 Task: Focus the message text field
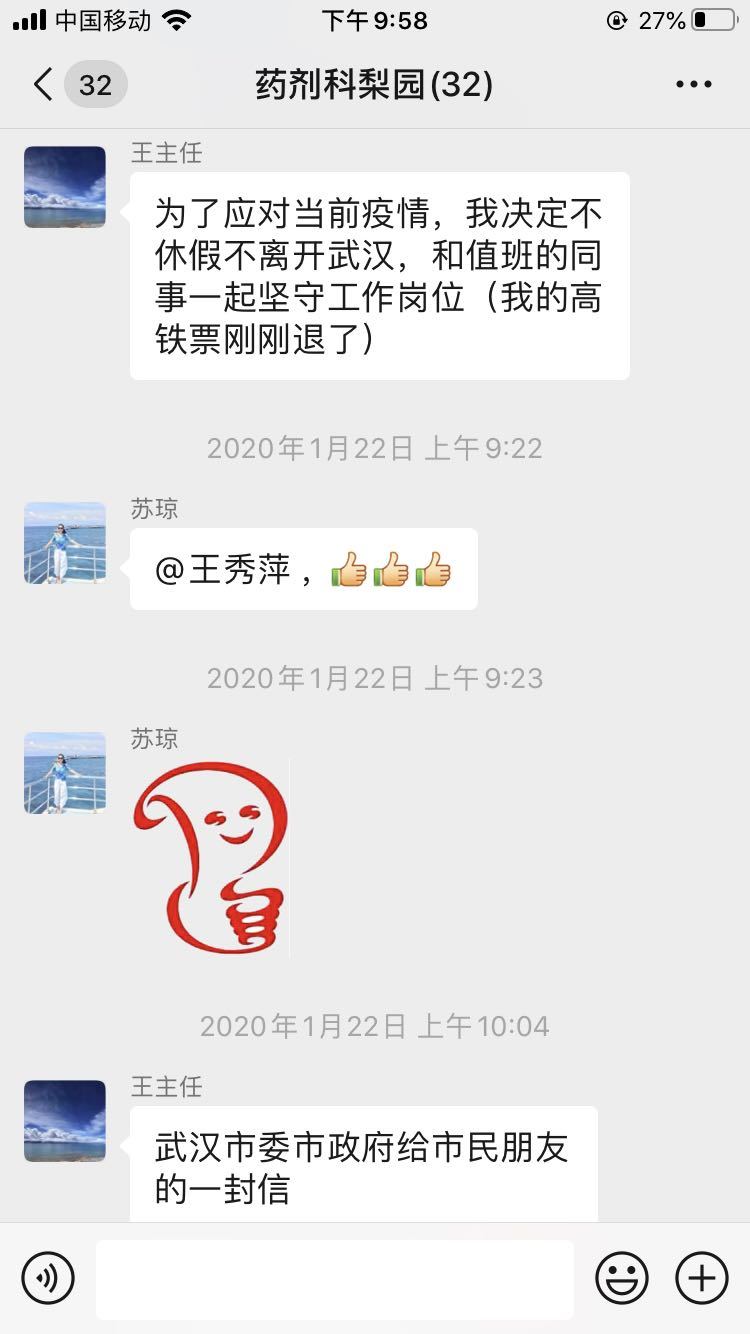coord(335,1279)
